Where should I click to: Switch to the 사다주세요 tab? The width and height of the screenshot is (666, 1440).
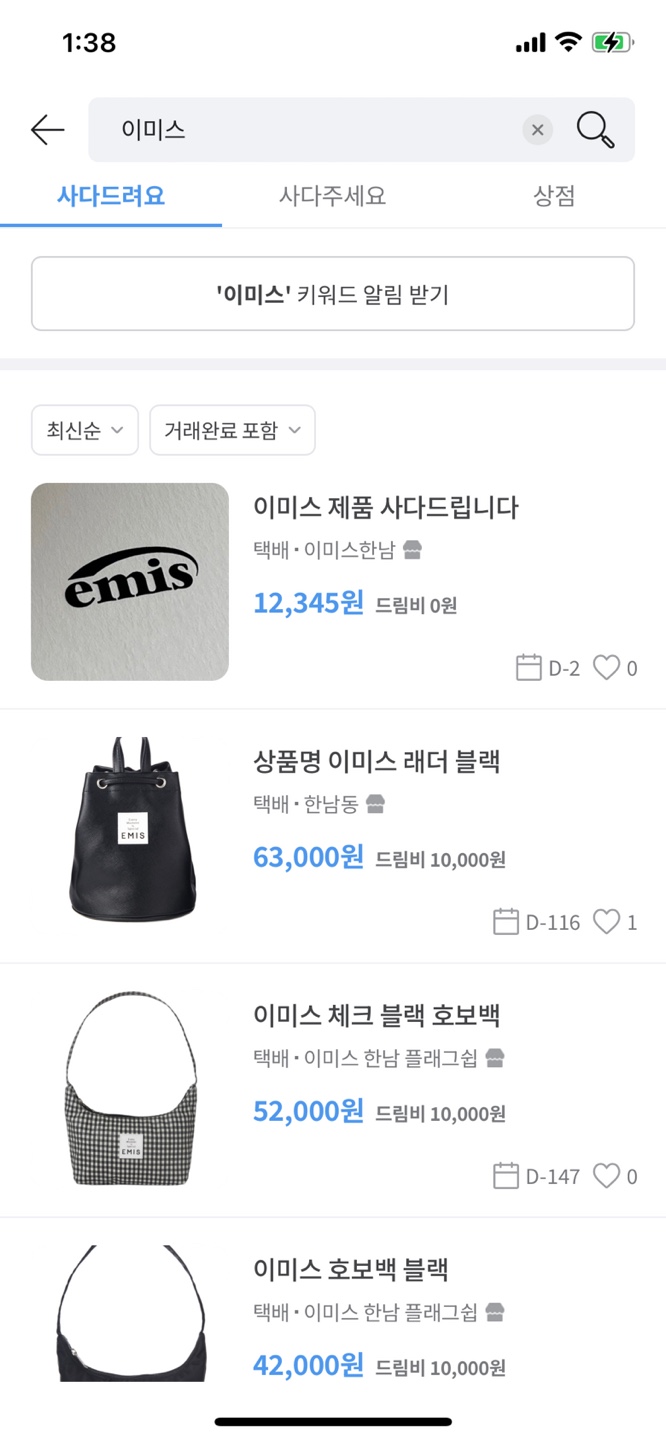click(x=332, y=195)
